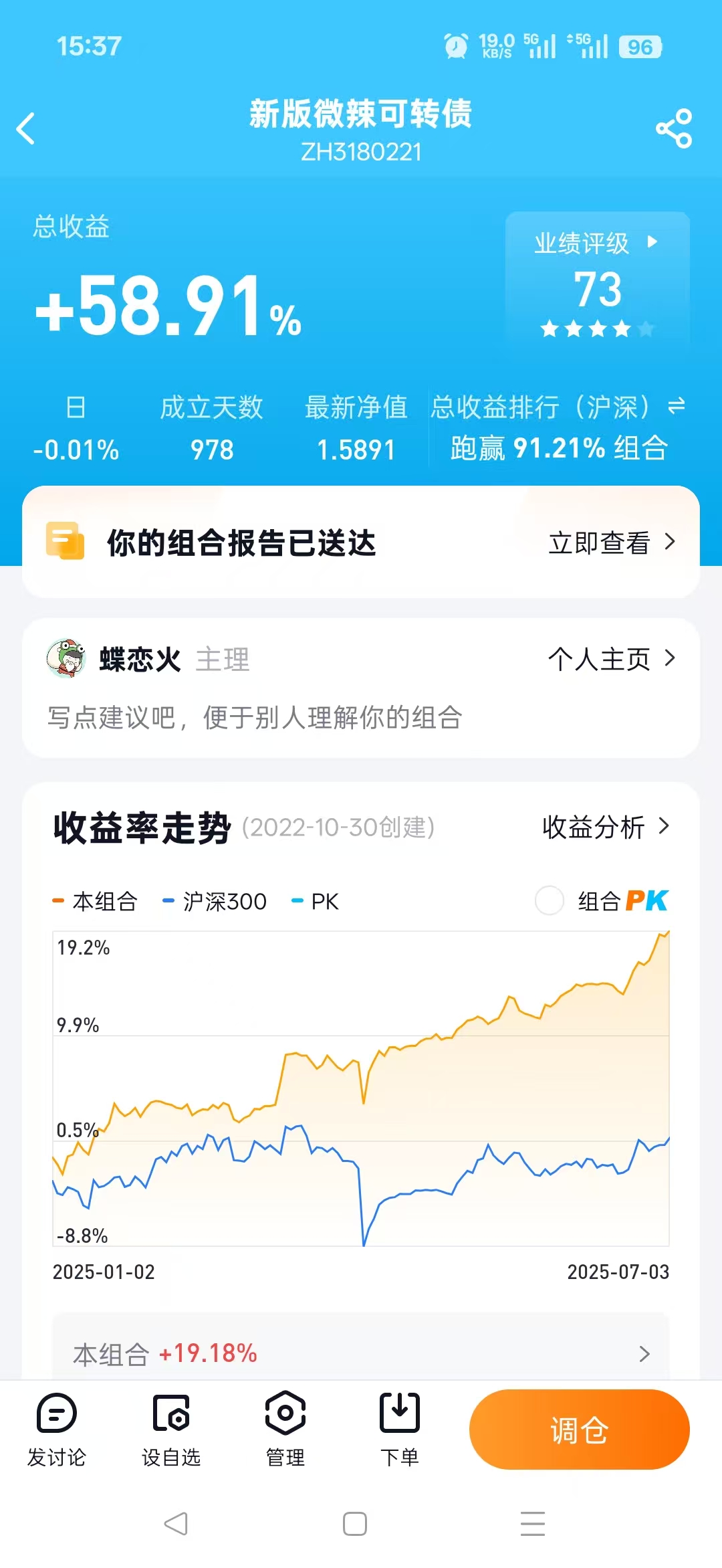
Task: Go back using the top-left arrow
Action: click(27, 128)
